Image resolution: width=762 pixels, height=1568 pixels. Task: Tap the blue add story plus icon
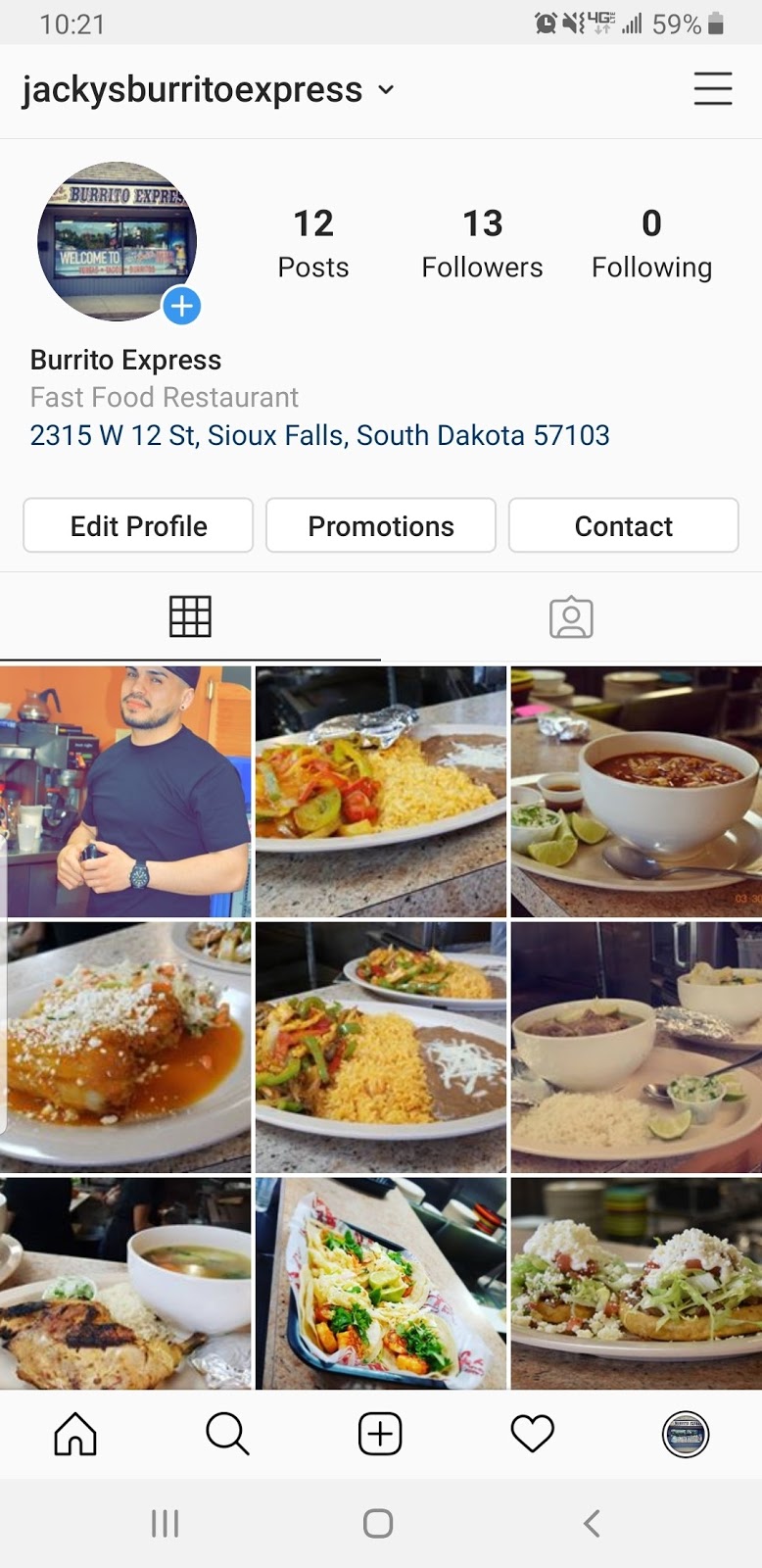pyautogui.click(x=181, y=306)
